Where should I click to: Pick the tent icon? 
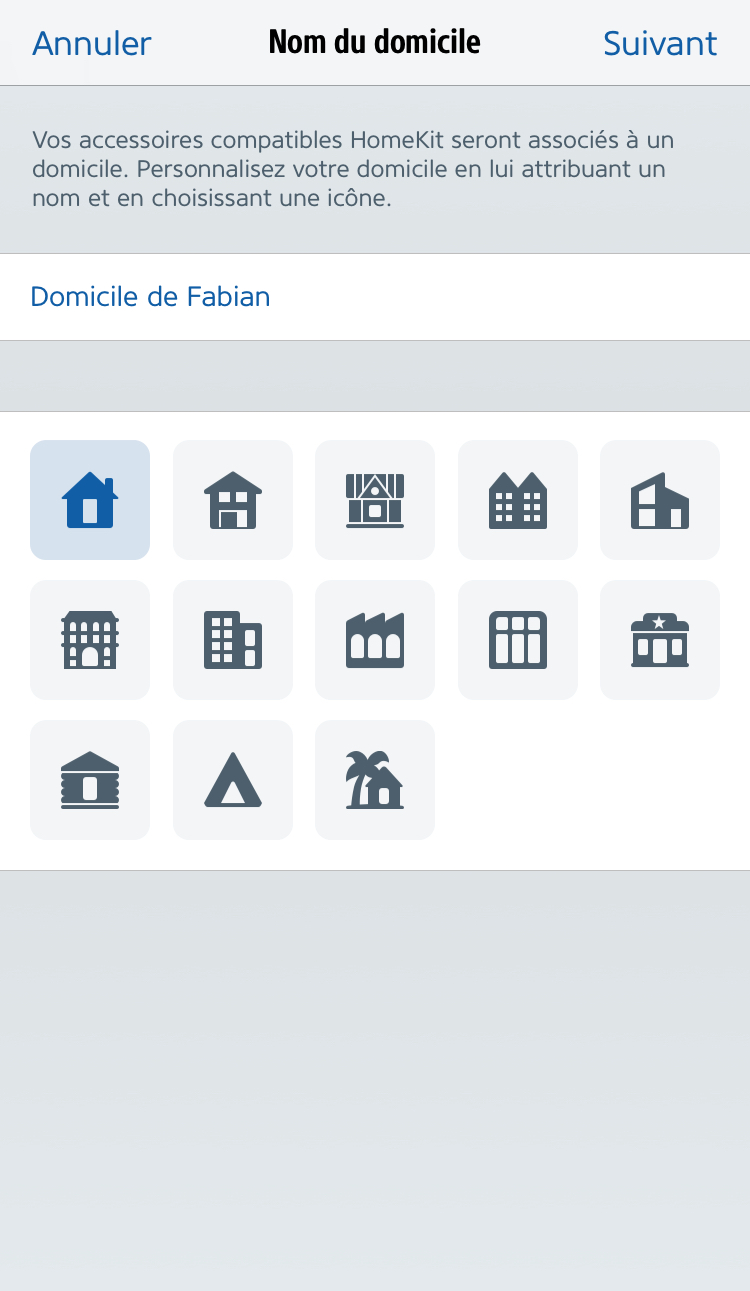coord(233,780)
